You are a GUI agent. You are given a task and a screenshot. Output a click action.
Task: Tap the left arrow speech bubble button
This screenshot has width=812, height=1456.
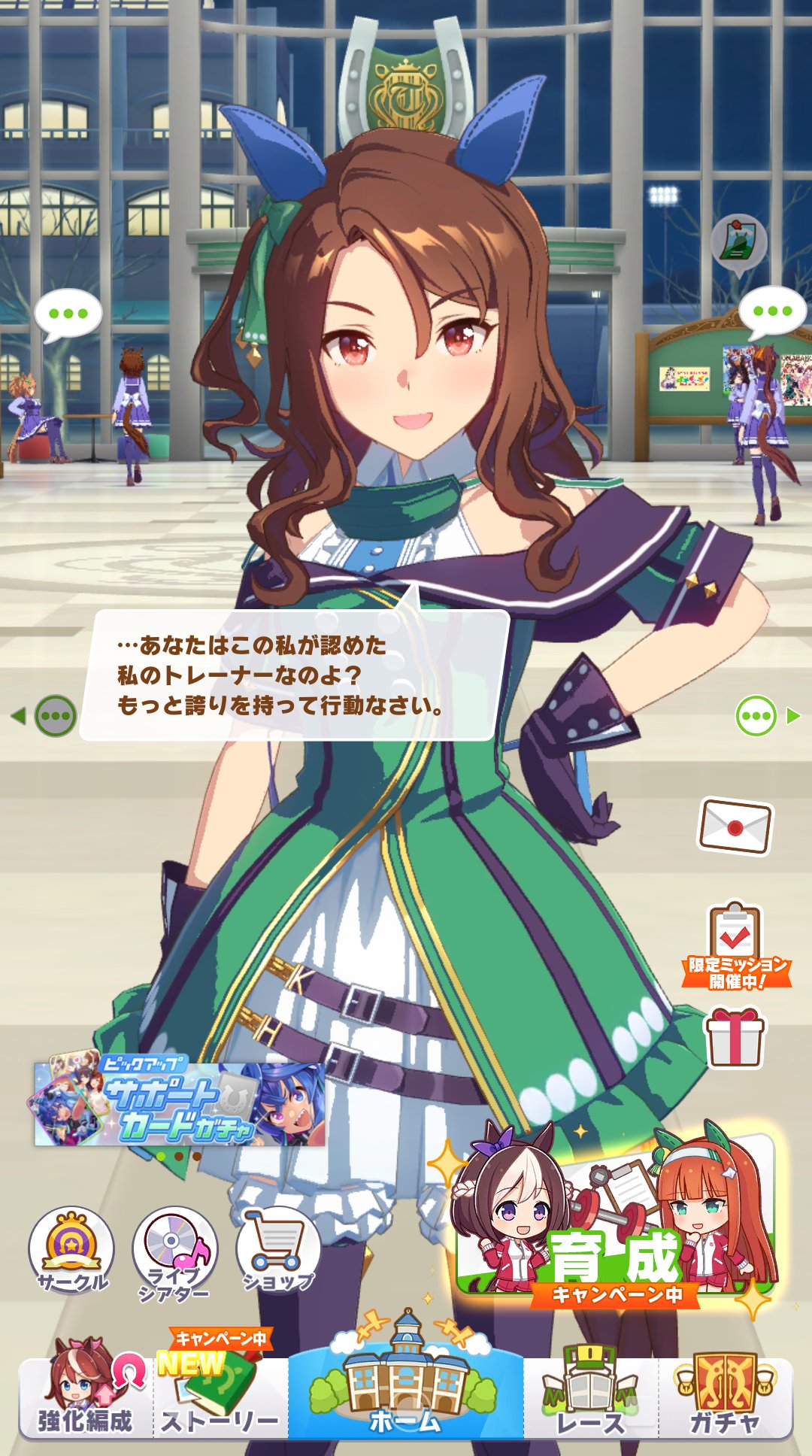click(x=47, y=715)
